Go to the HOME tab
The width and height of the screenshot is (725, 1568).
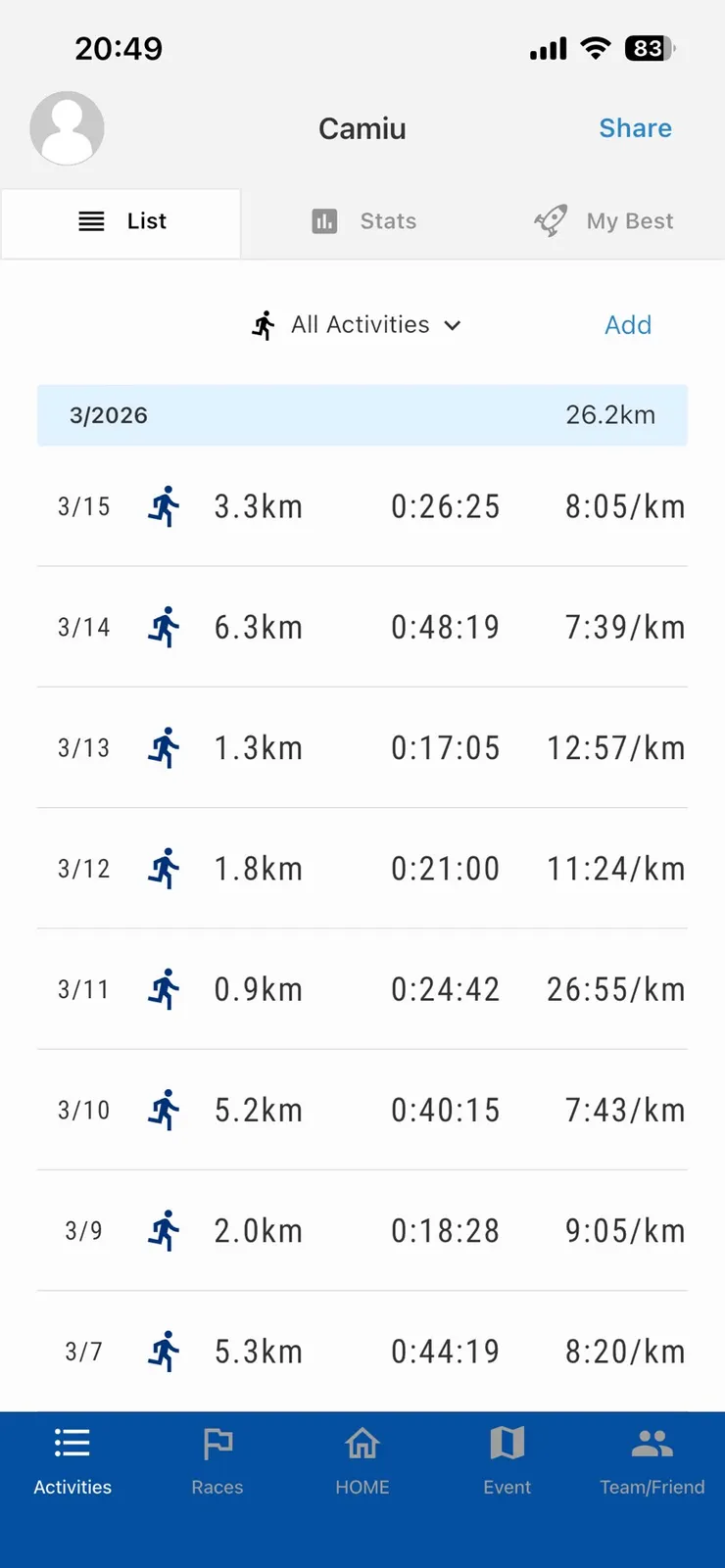click(x=362, y=1461)
